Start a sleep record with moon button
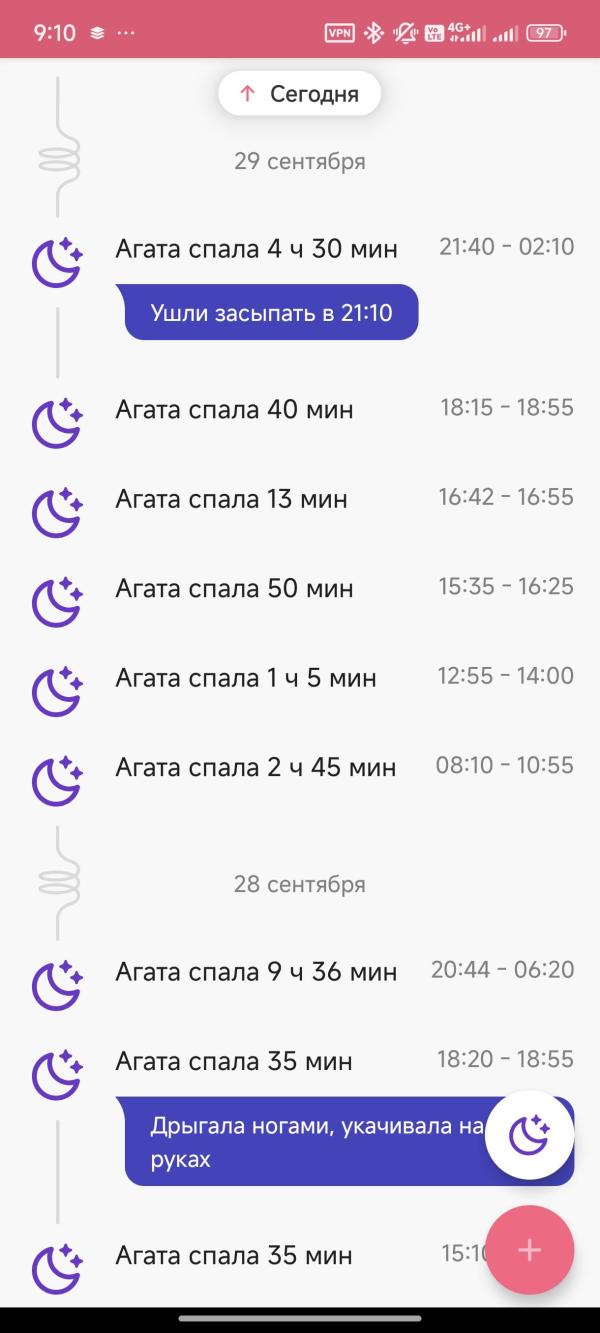 529,1135
